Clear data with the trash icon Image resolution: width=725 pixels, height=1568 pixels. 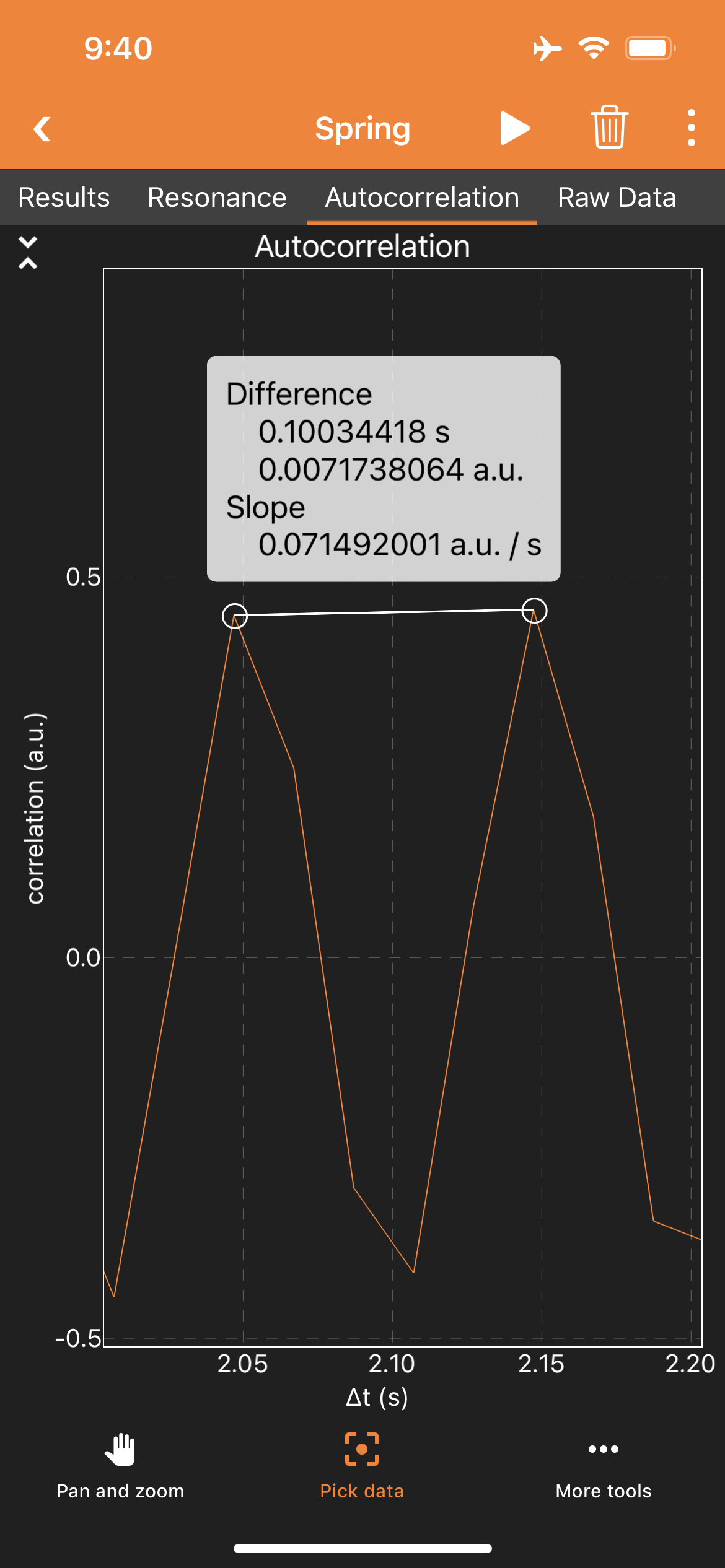[609, 128]
